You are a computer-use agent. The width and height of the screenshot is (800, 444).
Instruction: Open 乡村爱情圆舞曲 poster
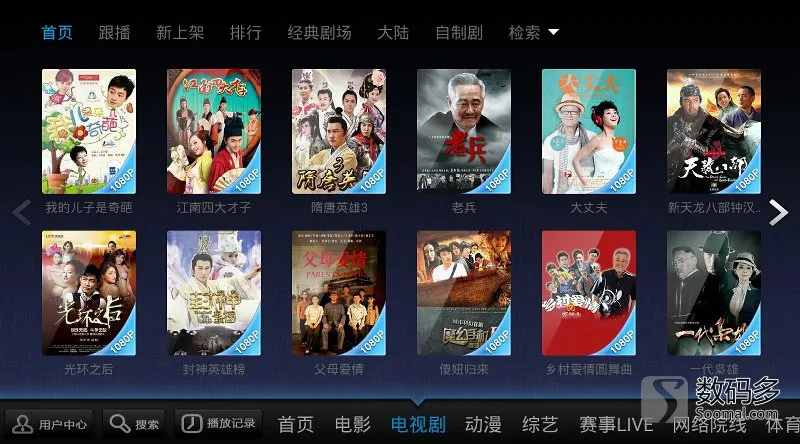click(588, 293)
